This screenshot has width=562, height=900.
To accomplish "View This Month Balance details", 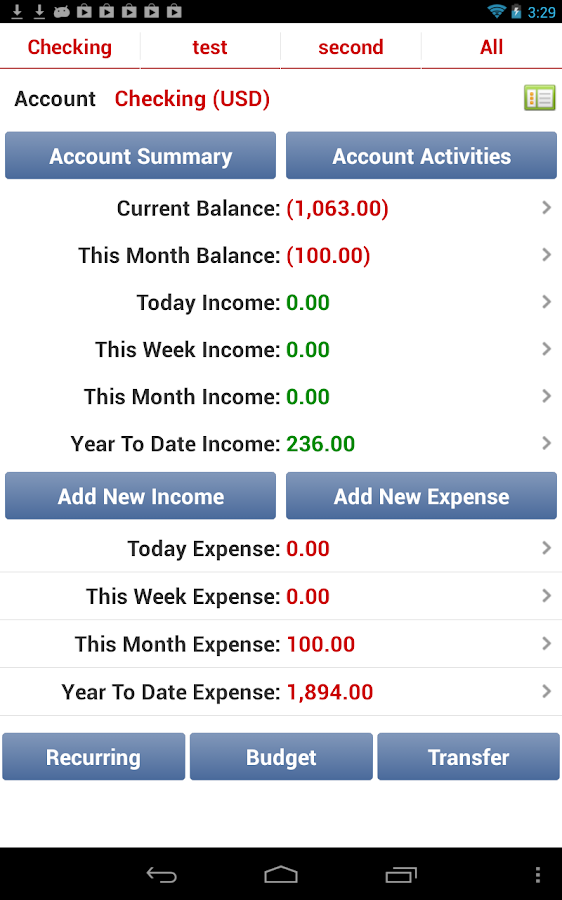I will (x=281, y=255).
